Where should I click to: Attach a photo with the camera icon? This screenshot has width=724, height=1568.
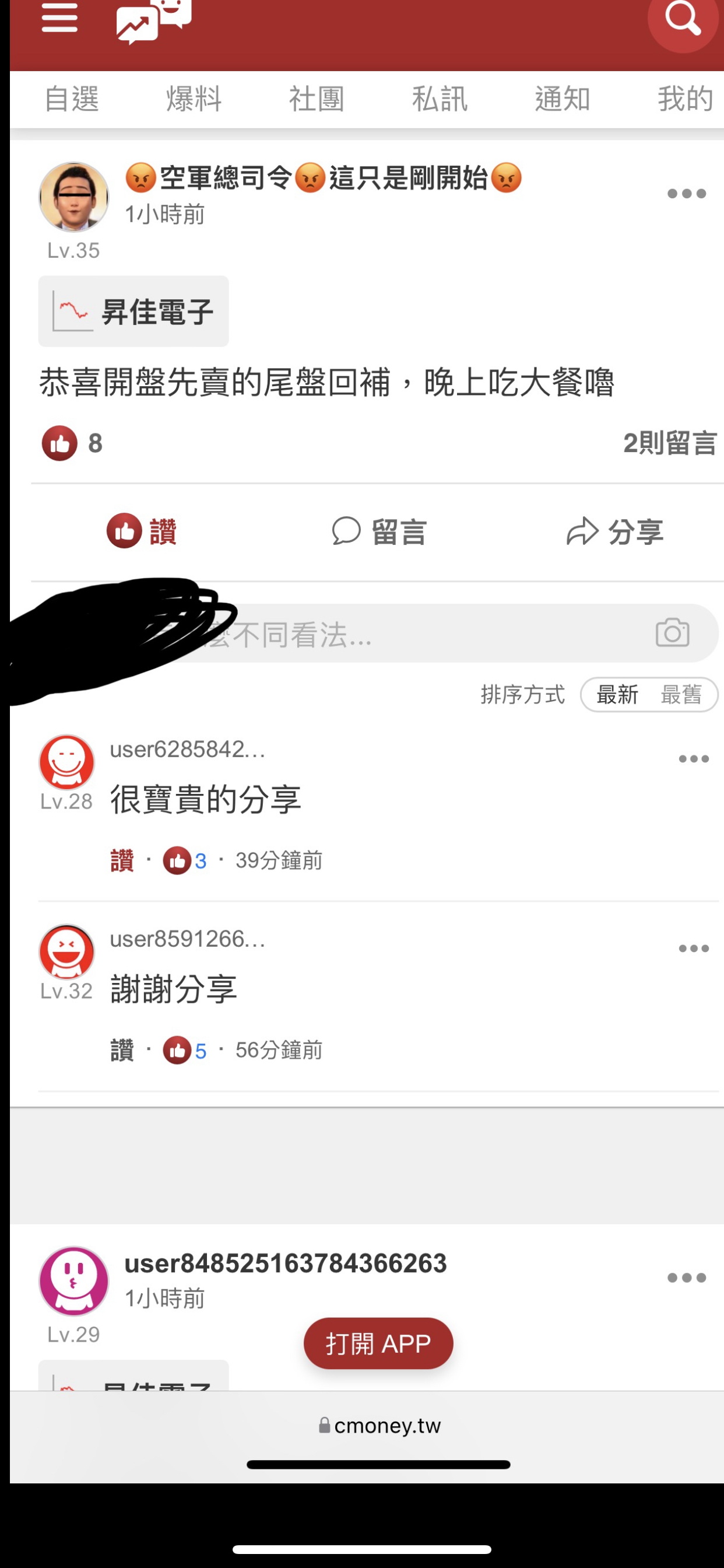coord(672,633)
